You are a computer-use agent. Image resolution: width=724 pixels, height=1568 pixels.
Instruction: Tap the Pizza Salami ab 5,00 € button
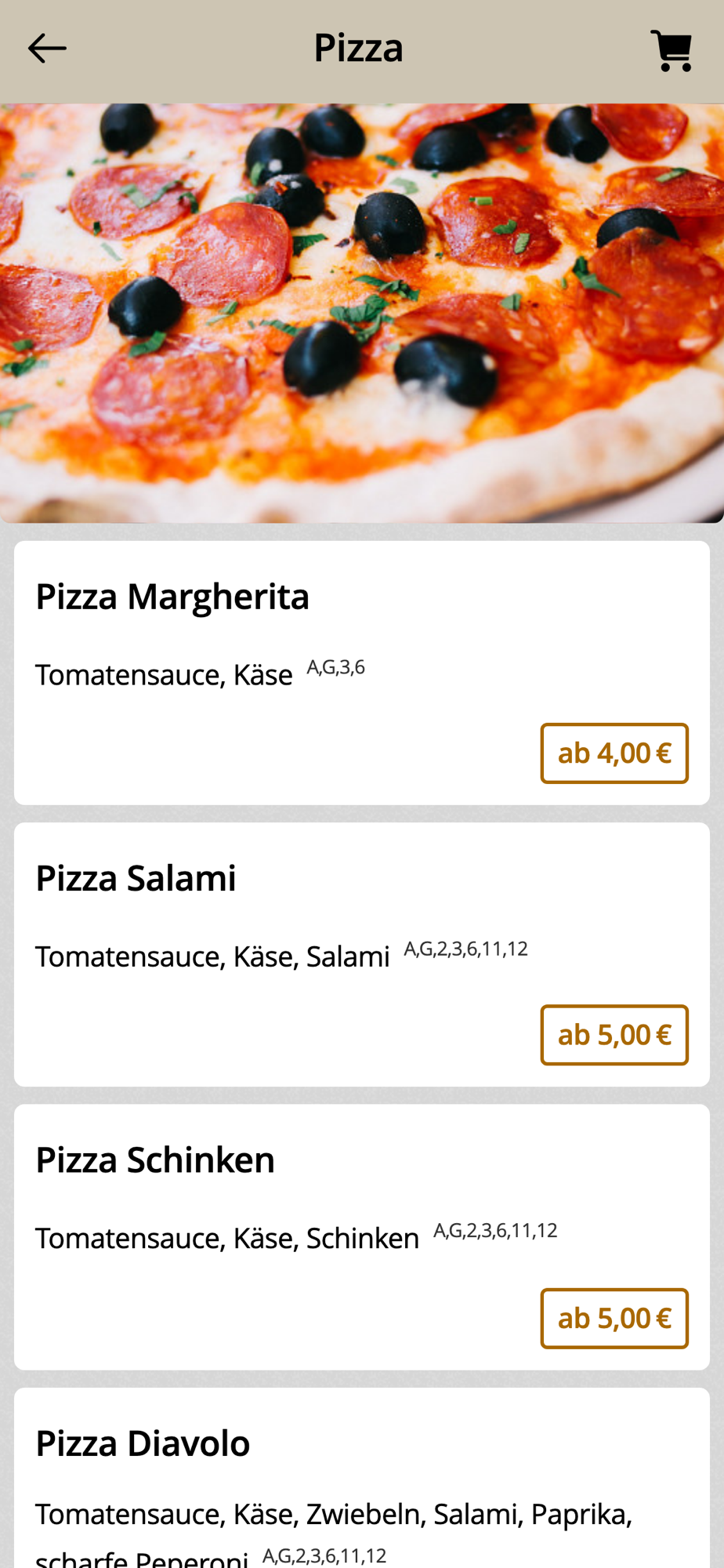point(614,1035)
